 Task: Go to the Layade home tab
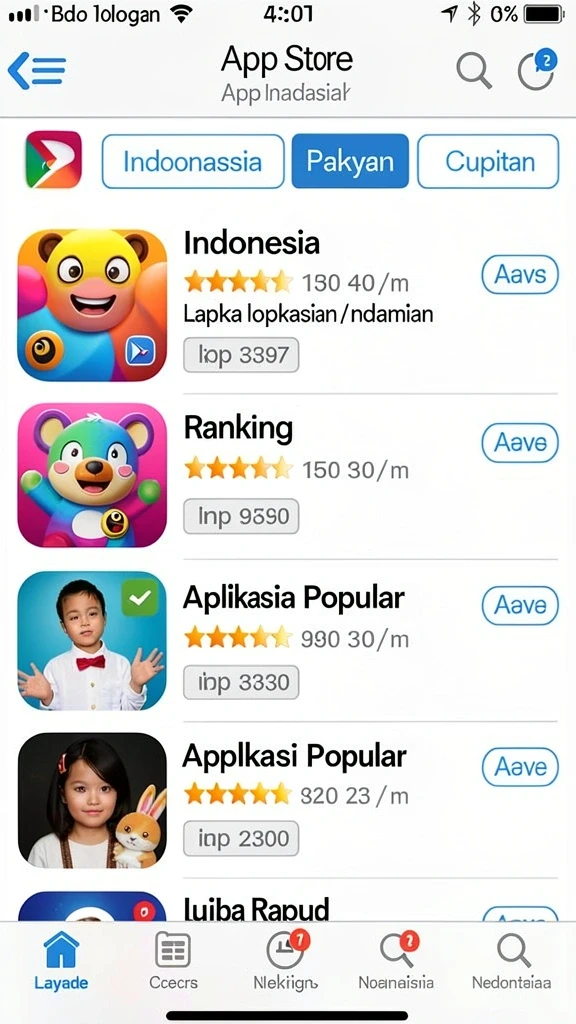point(60,961)
